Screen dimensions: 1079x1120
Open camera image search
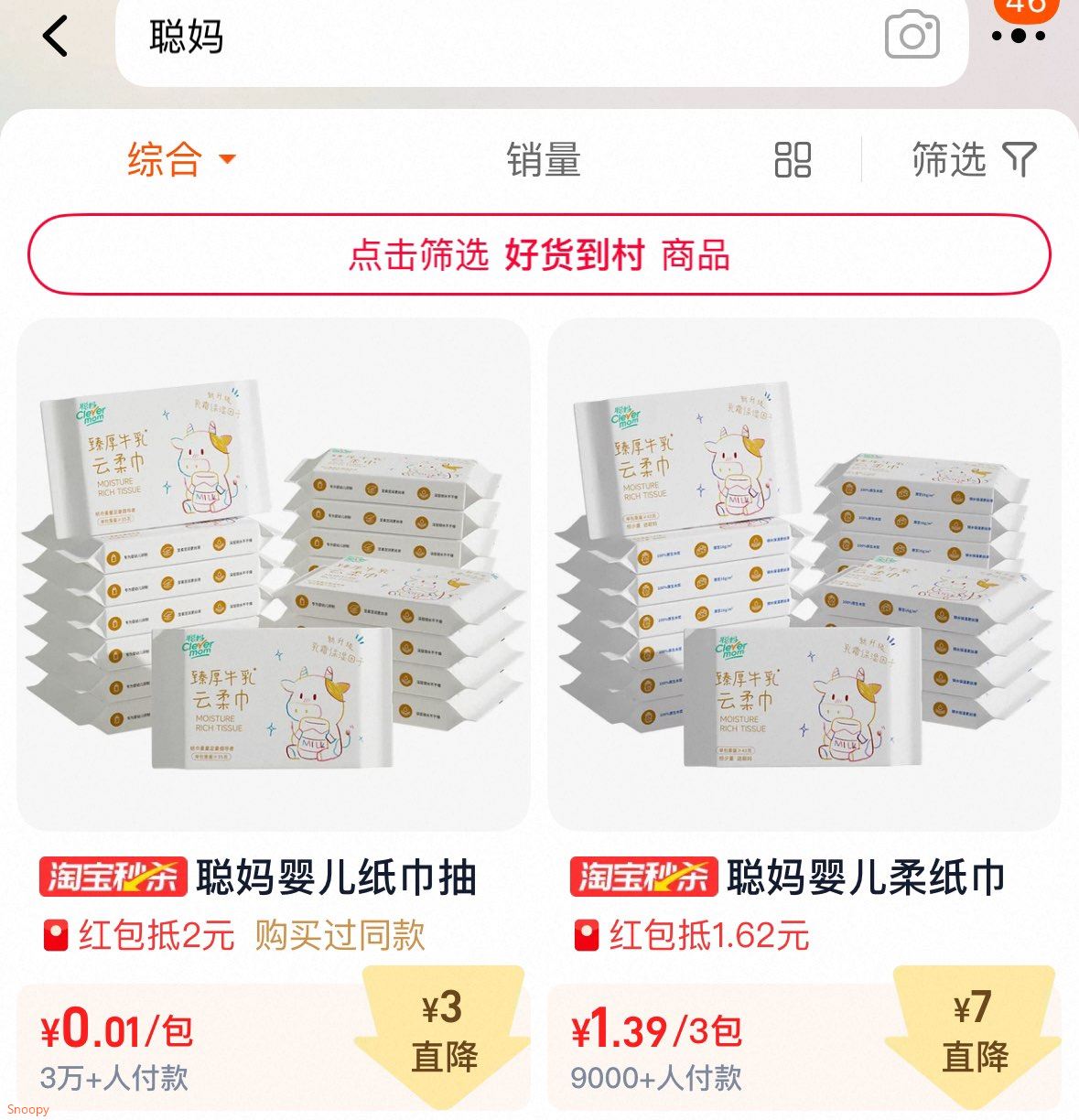coord(912,36)
